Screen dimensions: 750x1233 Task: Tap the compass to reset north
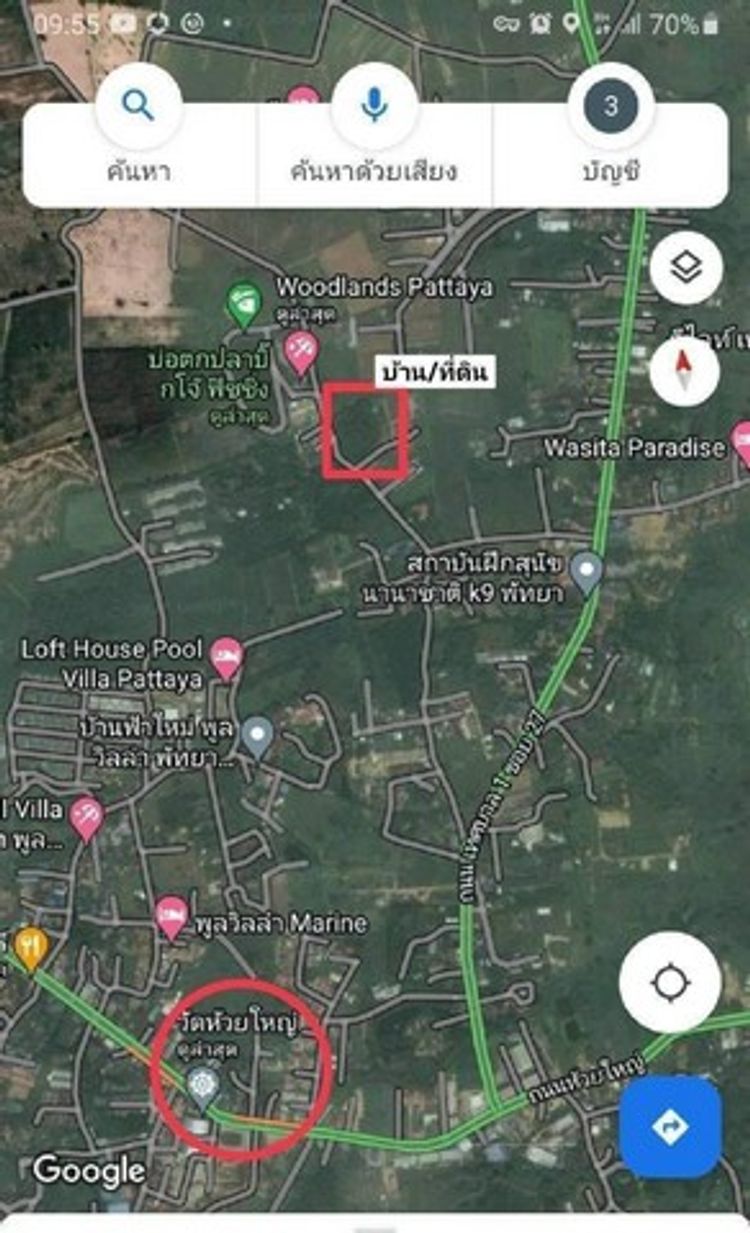(x=685, y=370)
